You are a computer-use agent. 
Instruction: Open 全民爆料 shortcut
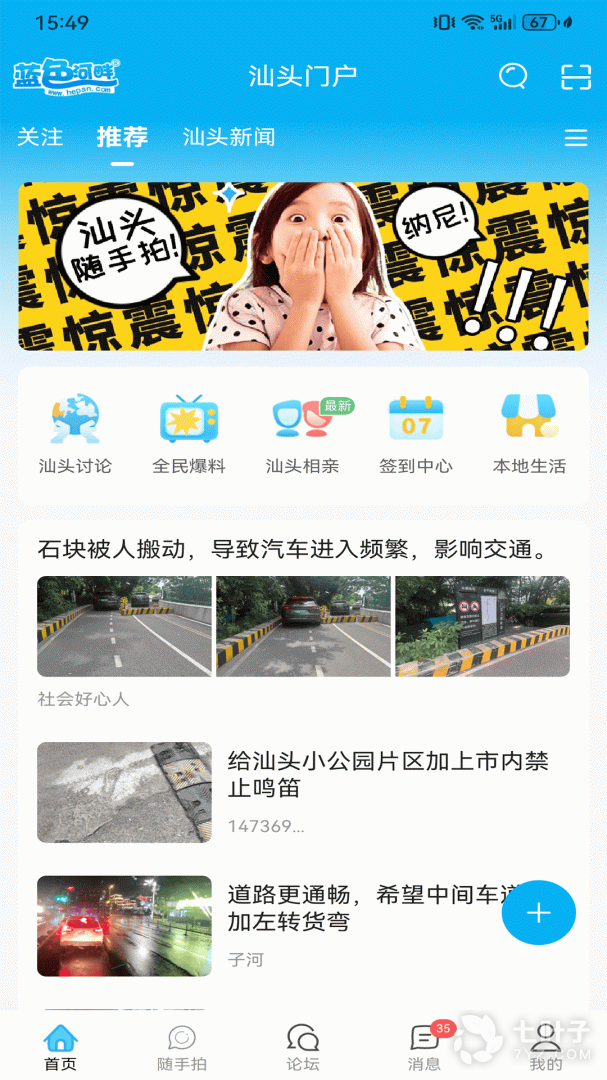pyautogui.click(x=189, y=435)
